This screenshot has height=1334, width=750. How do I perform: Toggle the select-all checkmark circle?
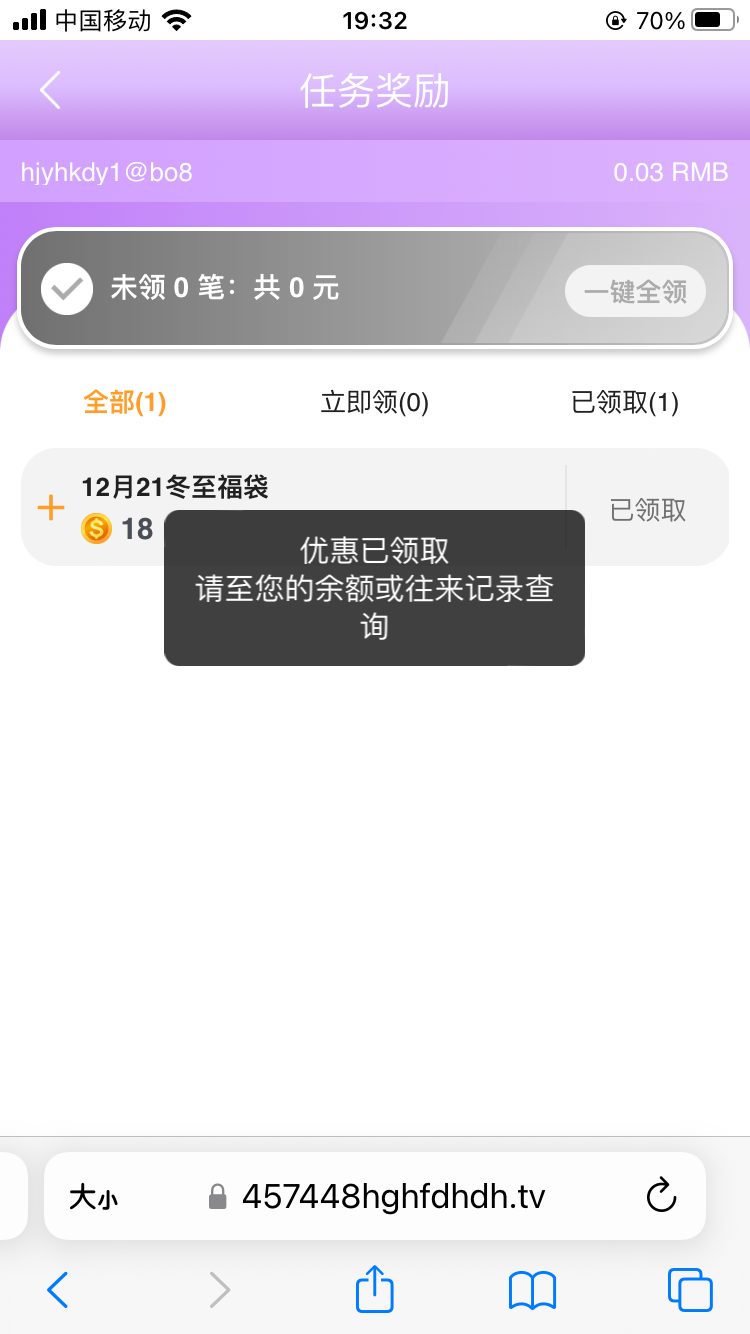click(x=67, y=289)
